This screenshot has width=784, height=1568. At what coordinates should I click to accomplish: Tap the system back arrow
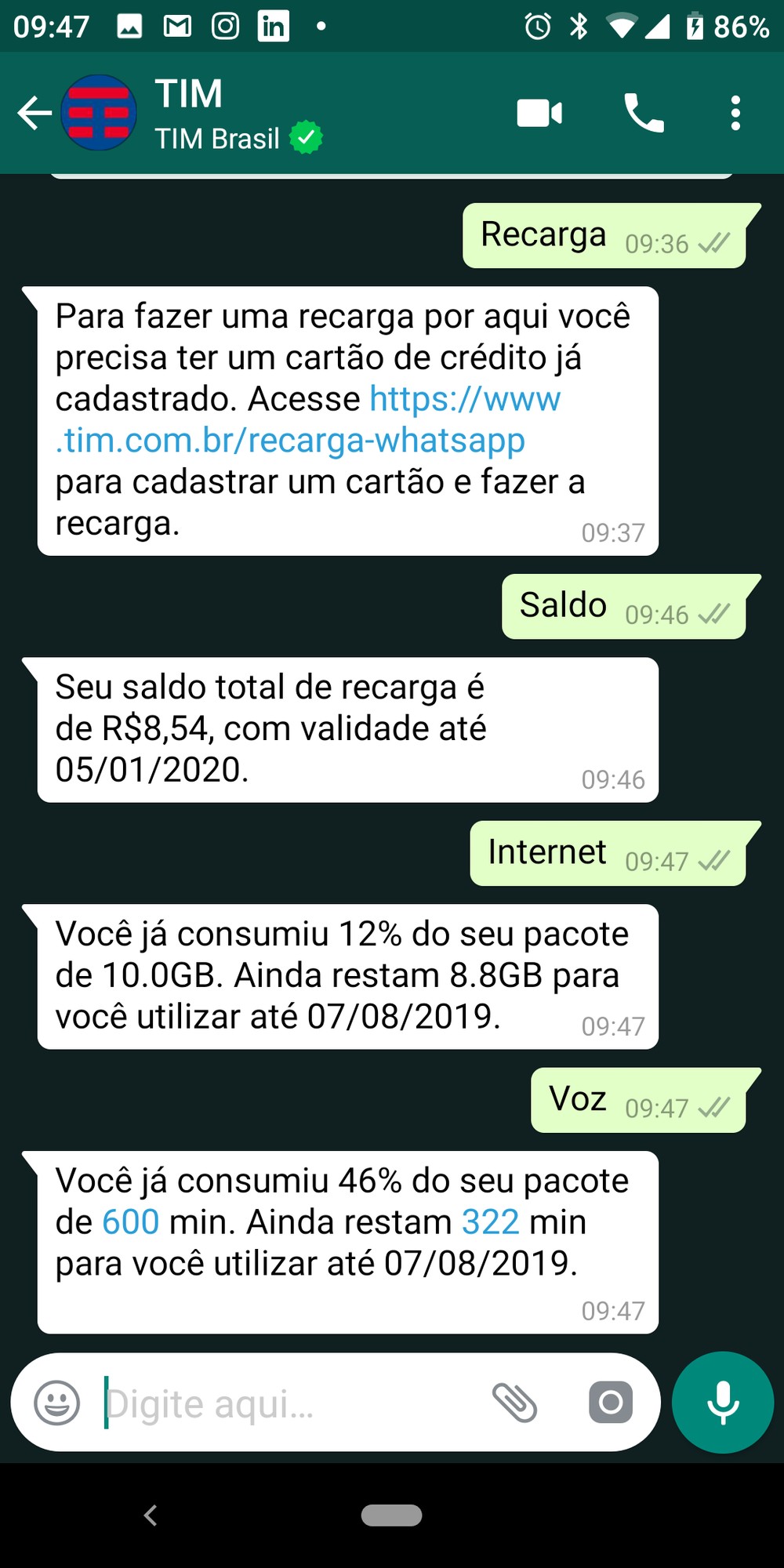pos(151,1515)
